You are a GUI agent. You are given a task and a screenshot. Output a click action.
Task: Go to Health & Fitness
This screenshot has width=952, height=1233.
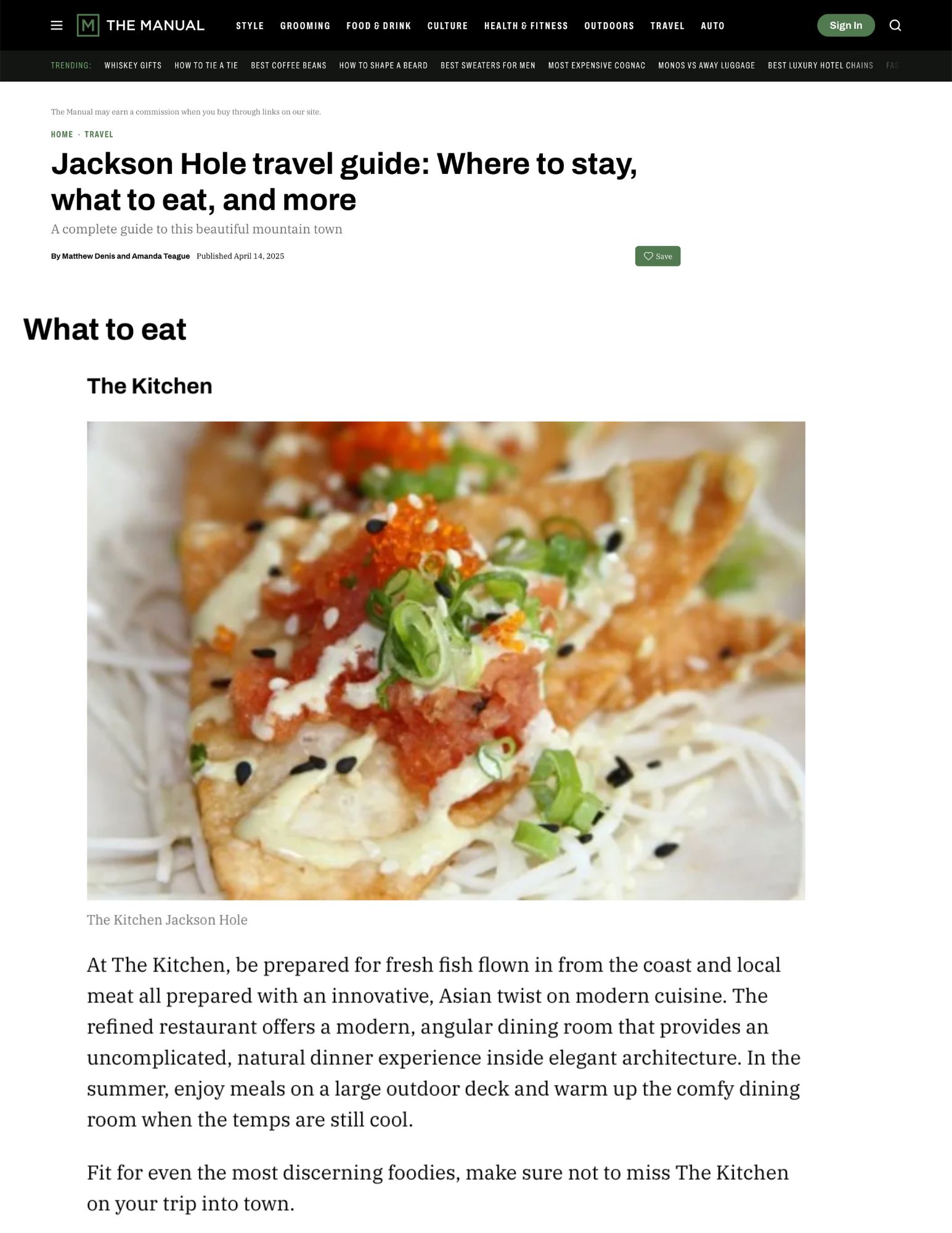pyautogui.click(x=526, y=26)
